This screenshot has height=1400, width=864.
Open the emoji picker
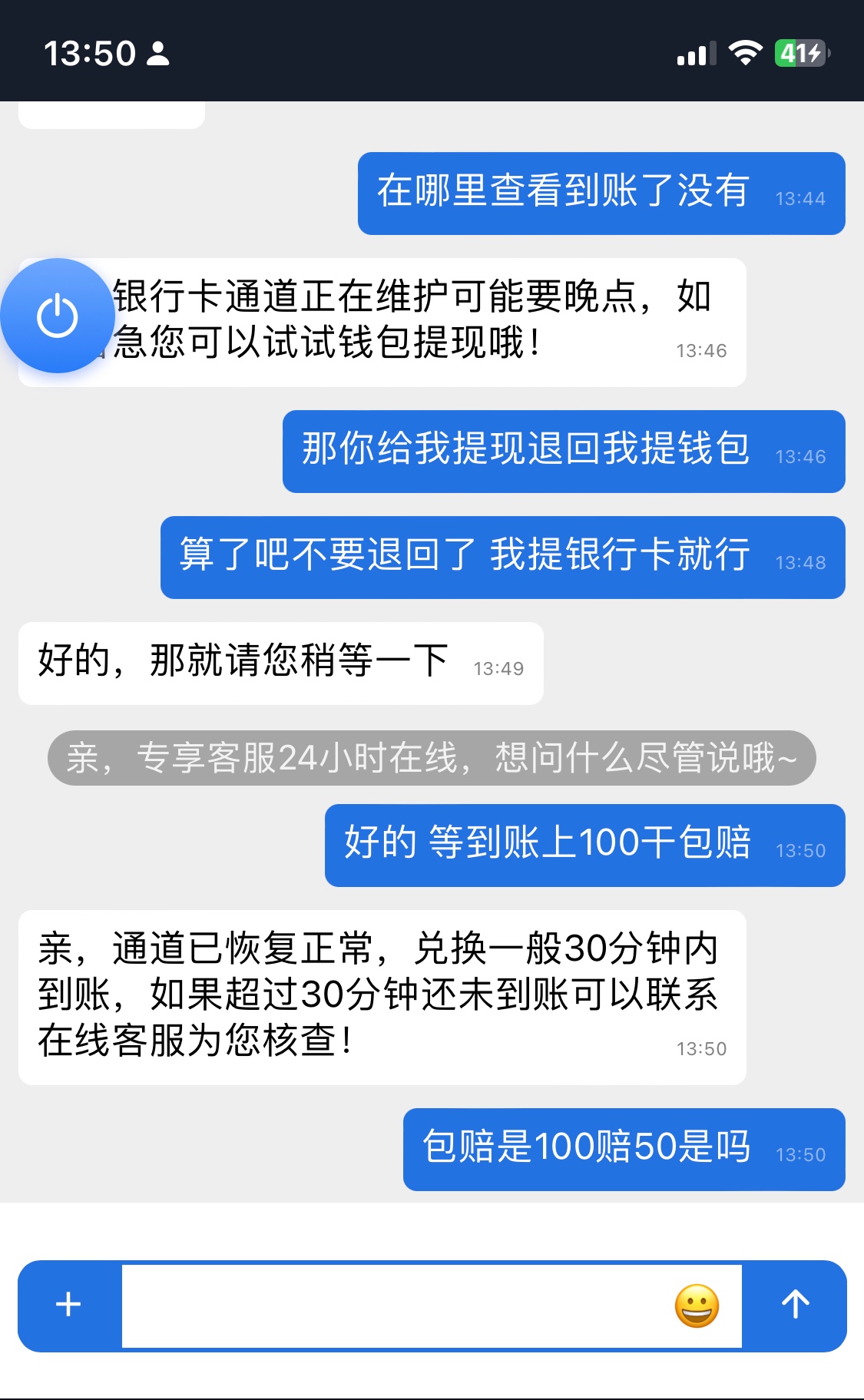(697, 1306)
